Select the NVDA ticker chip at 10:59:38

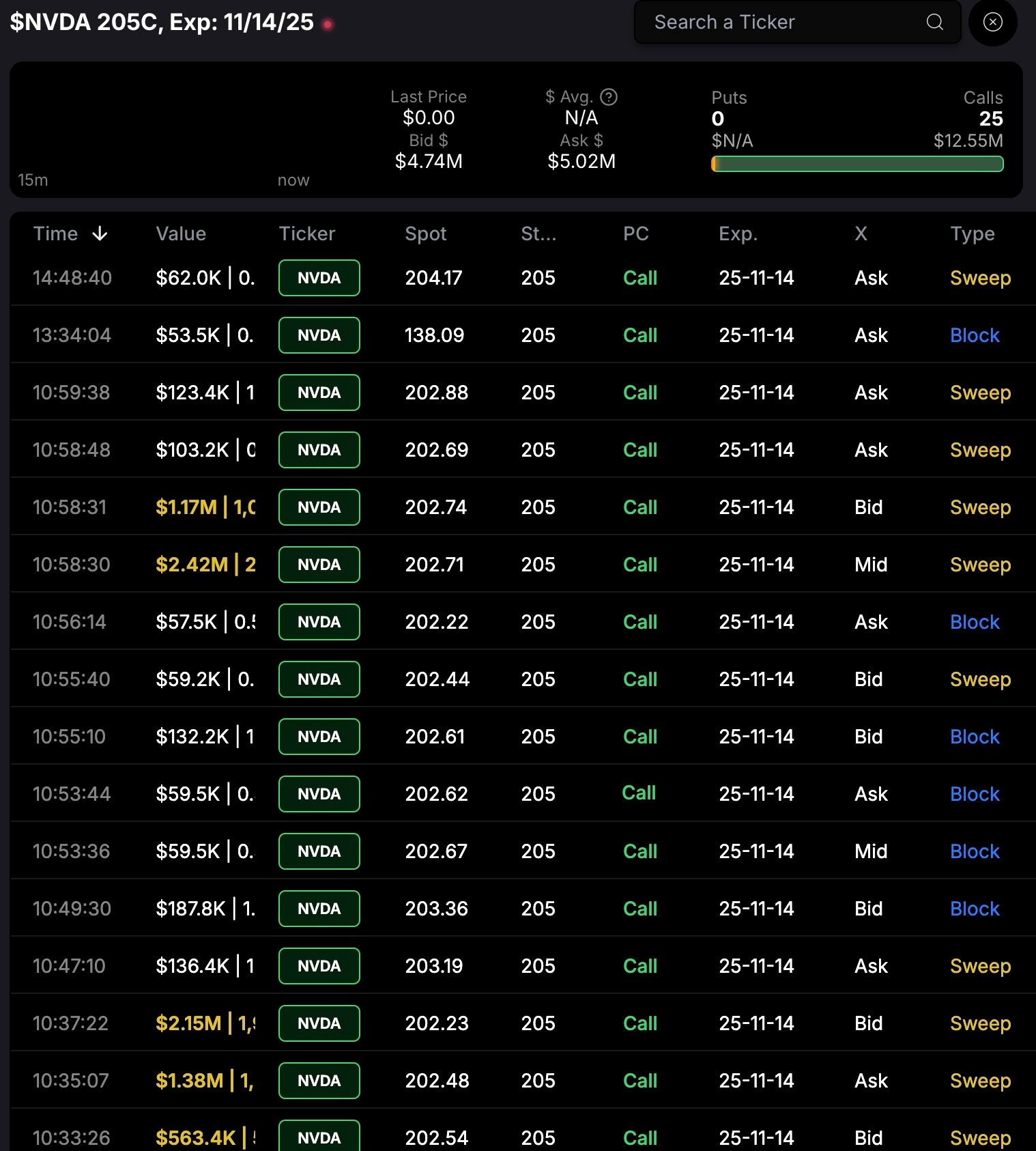click(x=319, y=393)
